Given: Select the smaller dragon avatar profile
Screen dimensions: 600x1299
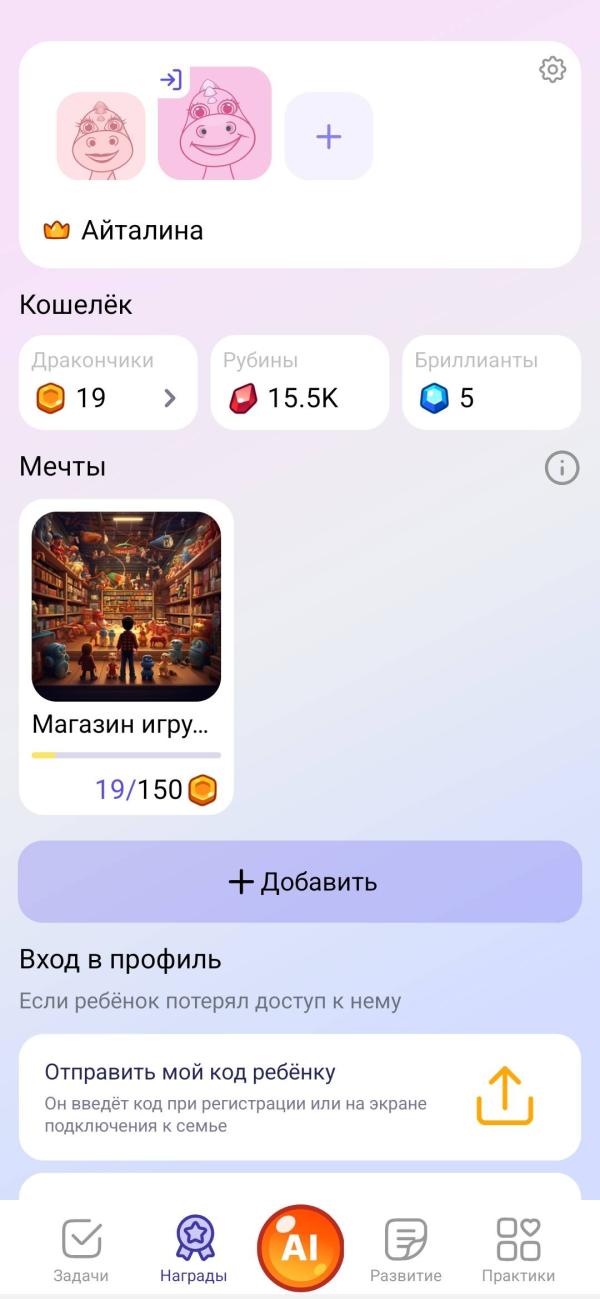Looking at the screenshot, I should pos(101,136).
